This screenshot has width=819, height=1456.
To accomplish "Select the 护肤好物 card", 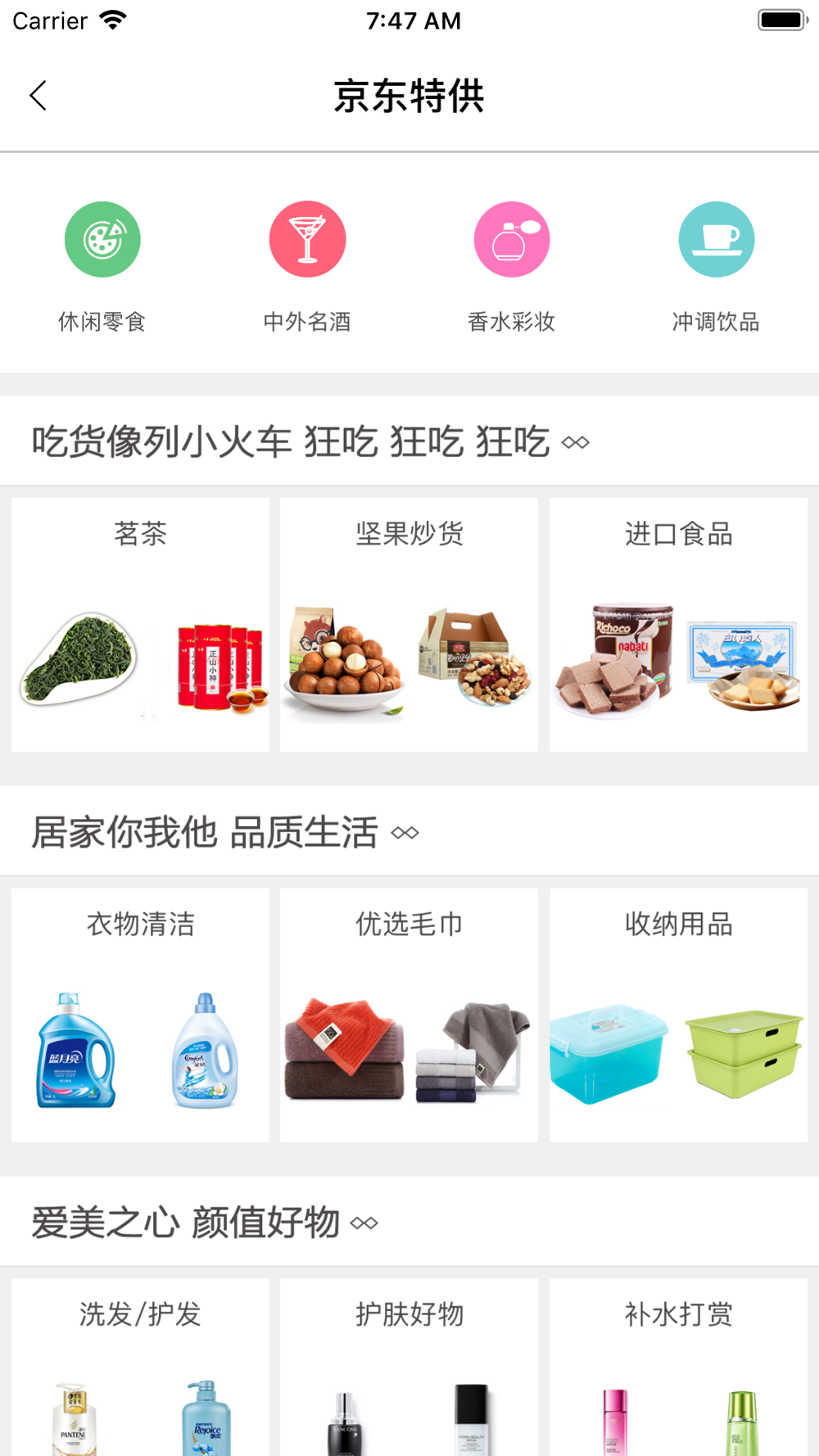I will coord(409,1368).
